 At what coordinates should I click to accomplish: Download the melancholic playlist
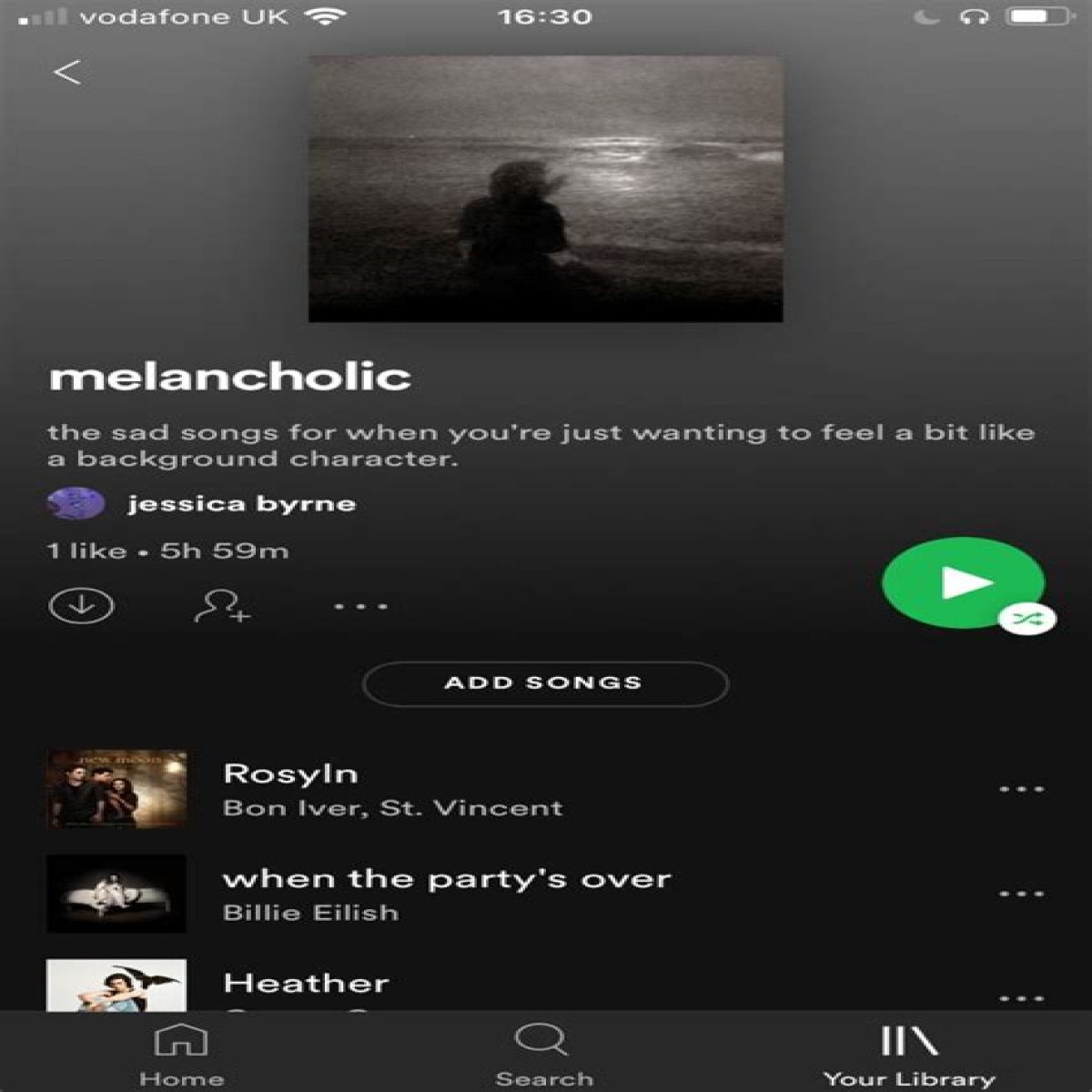pos(81,606)
